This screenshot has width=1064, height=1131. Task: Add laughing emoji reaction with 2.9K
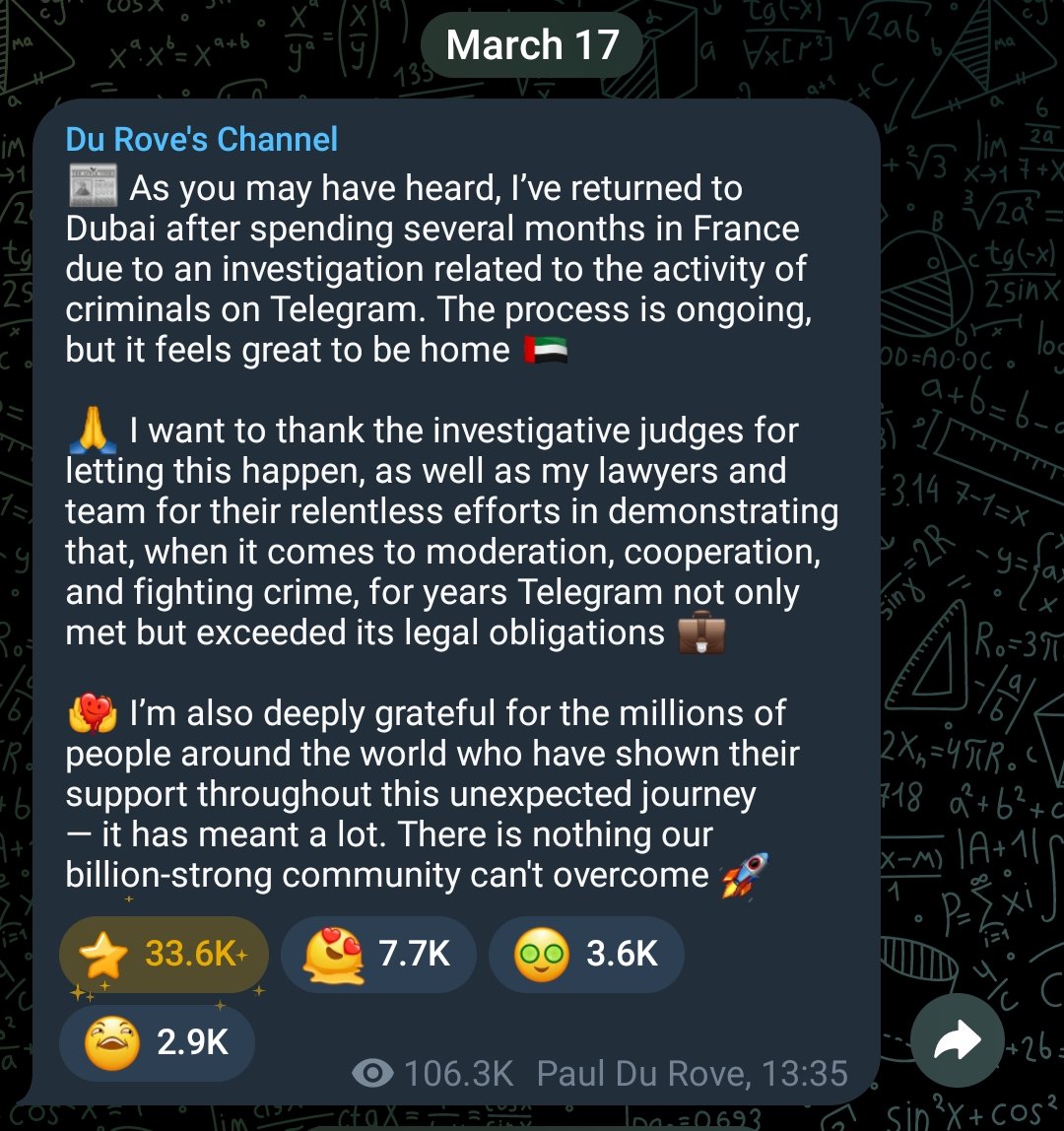tap(158, 1042)
